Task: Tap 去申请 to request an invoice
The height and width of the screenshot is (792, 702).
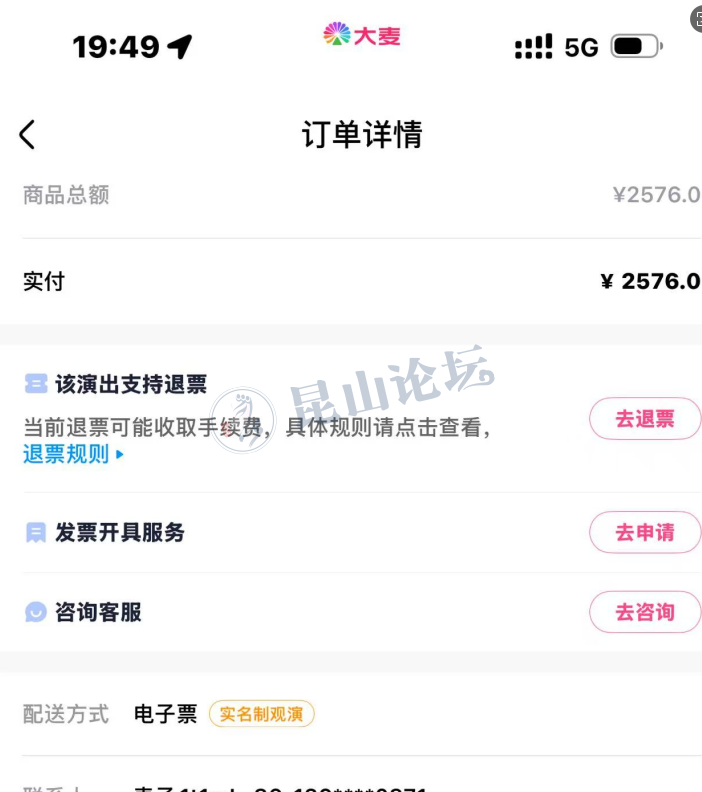Action: 644,532
